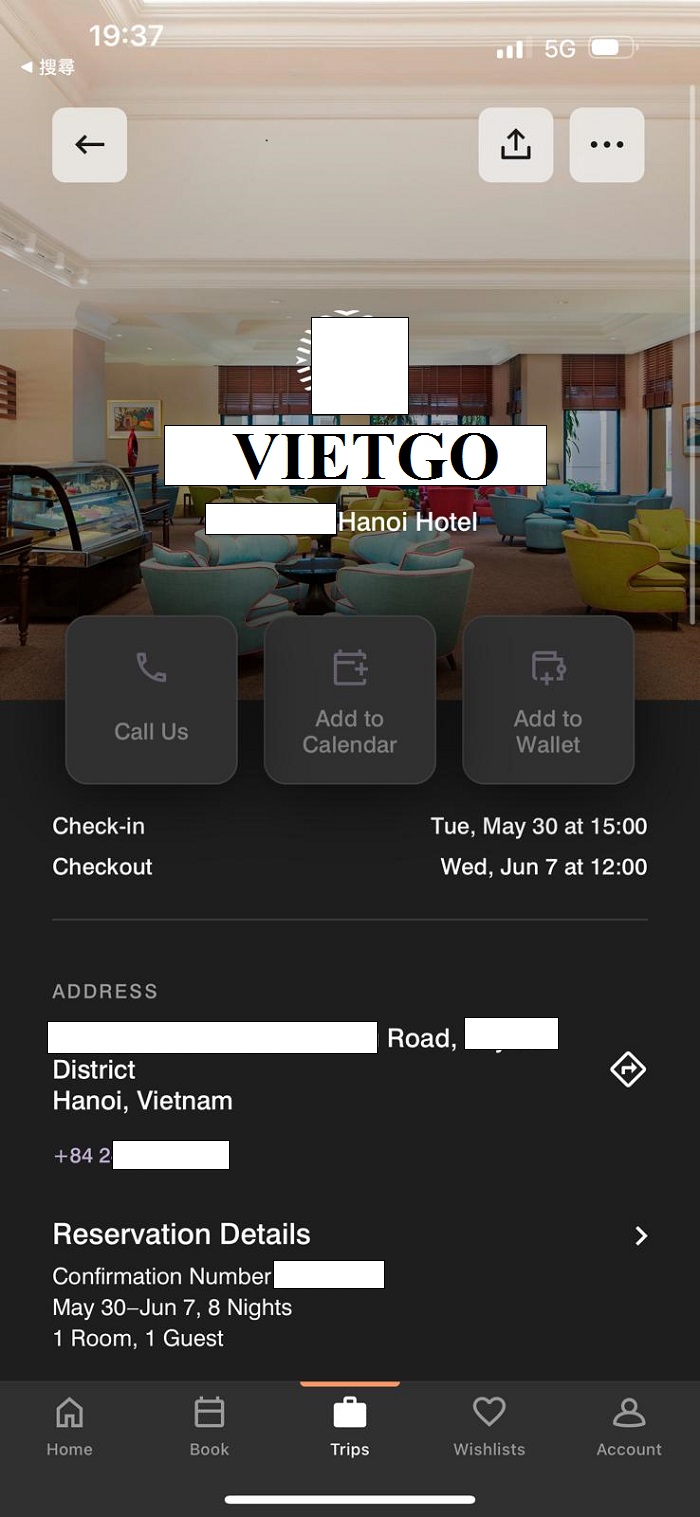
Task: Add the stay to Calendar
Action: [x=349, y=699]
